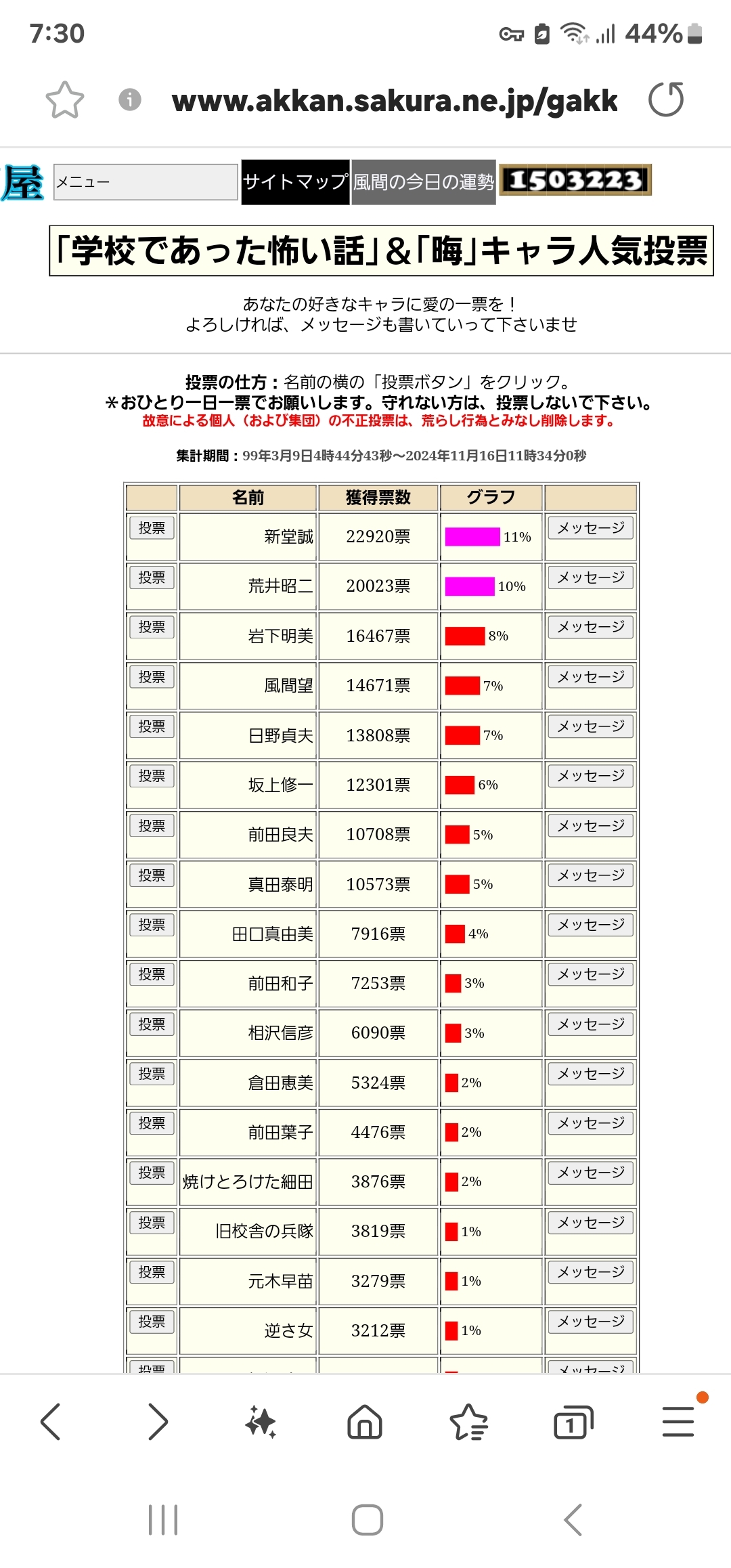Vote for 田口真由美
The height and width of the screenshot is (1568, 731).
(152, 925)
